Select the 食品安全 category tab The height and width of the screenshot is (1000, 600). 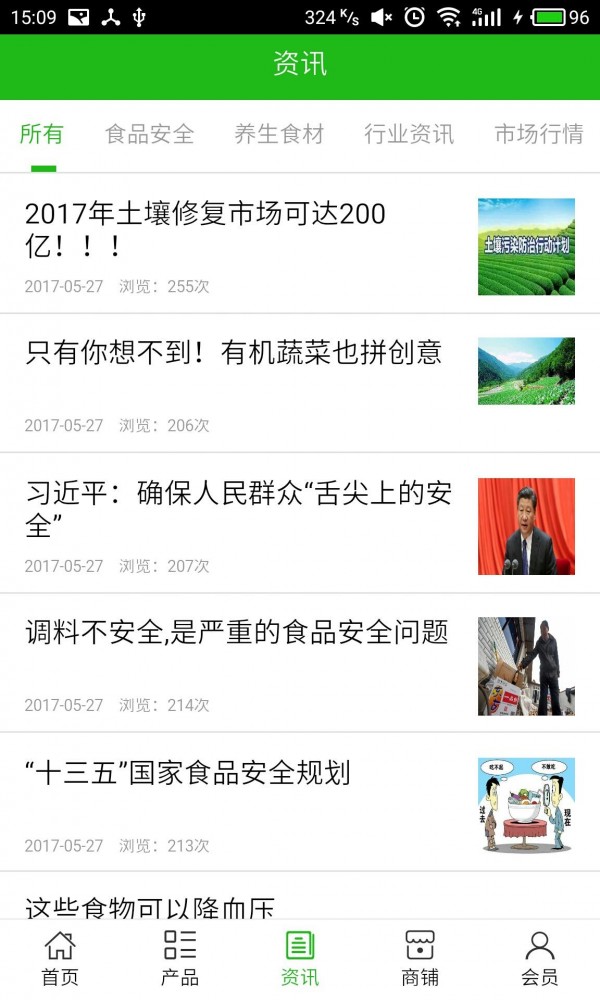tap(150, 134)
